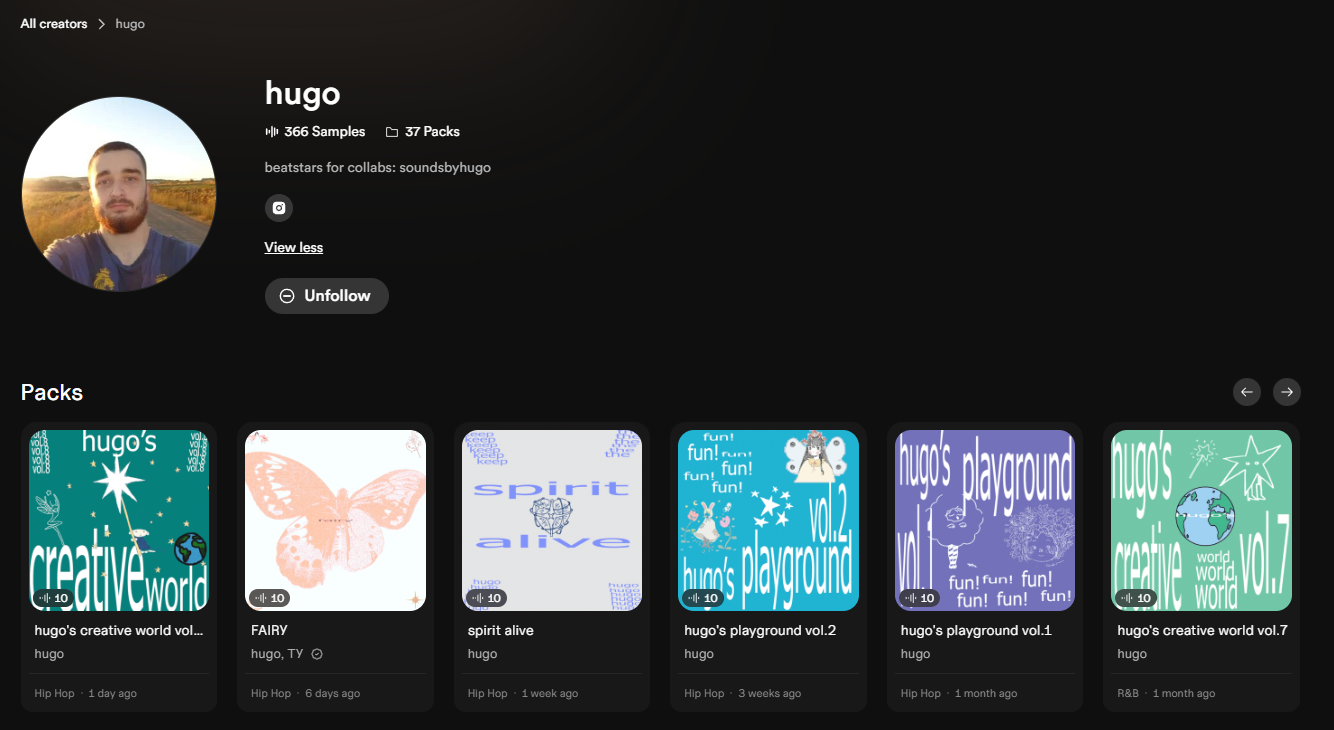Viewport: 1334px width, 730px height.
Task: Open hugo's Instagram profile icon
Action: click(279, 208)
